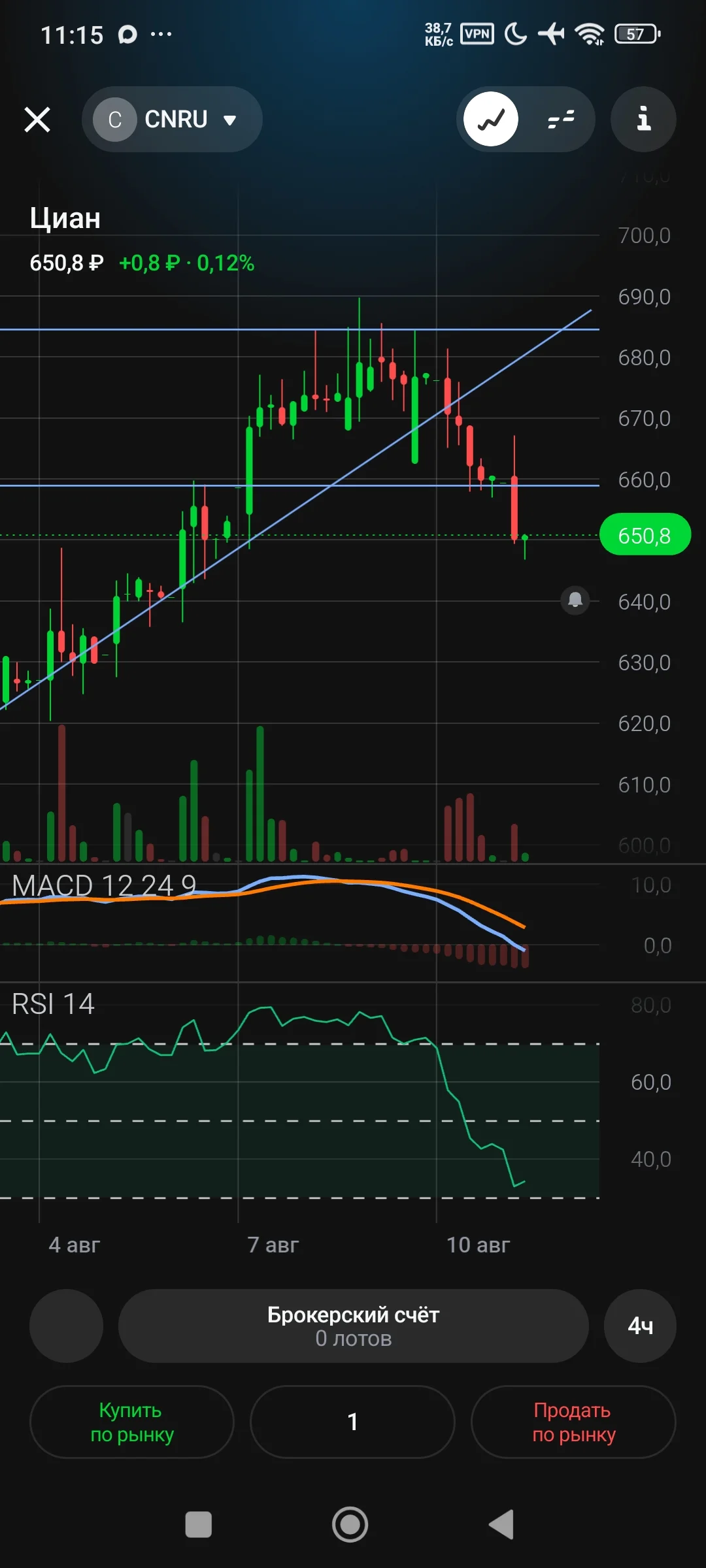Tap the price alert bell on chart
This screenshot has width=706, height=1568.
pos(575,600)
